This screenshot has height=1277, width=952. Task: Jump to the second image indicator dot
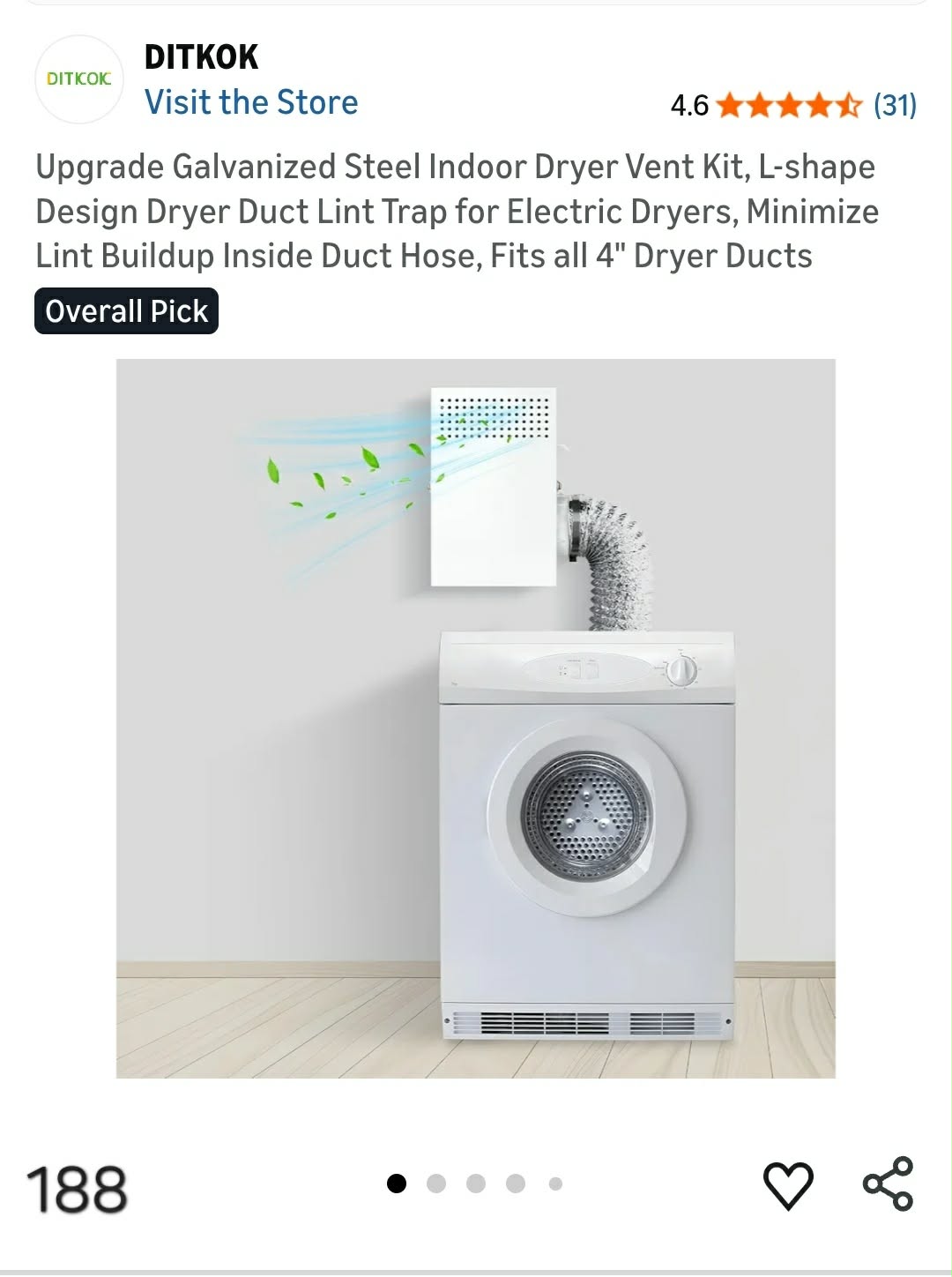click(x=436, y=1184)
